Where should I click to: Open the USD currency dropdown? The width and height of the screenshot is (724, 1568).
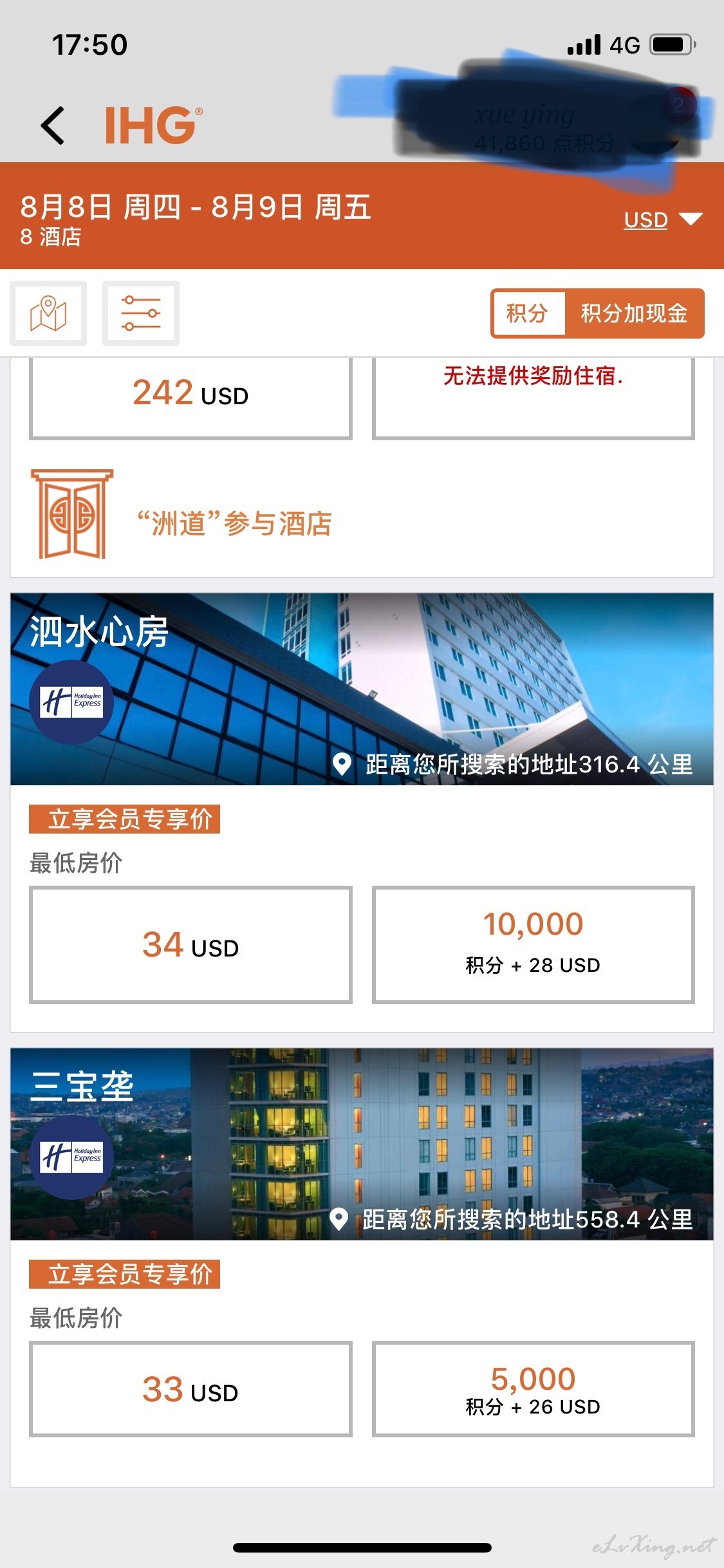(662, 219)
